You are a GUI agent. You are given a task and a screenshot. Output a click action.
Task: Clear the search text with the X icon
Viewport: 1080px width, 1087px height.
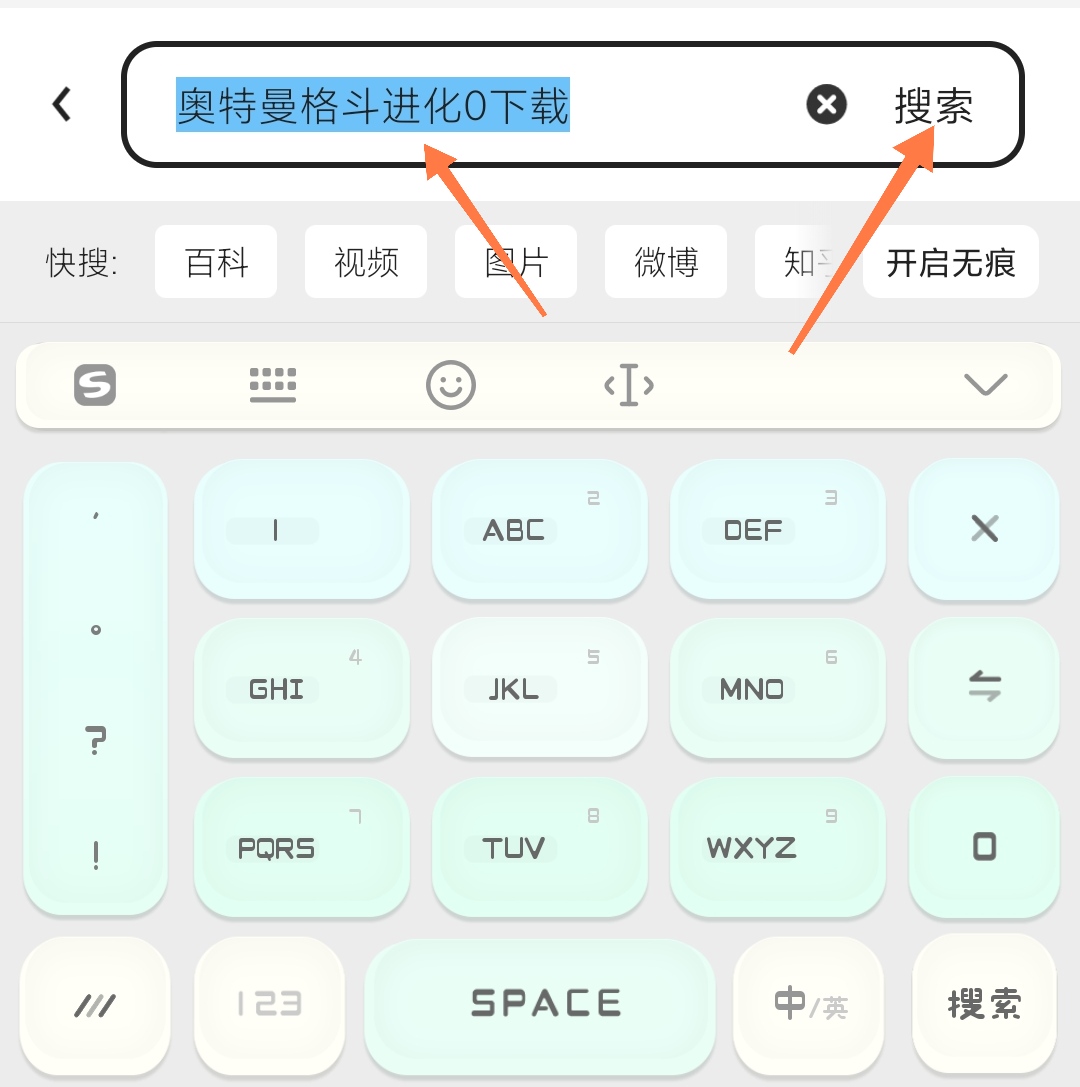click(826, 104)
